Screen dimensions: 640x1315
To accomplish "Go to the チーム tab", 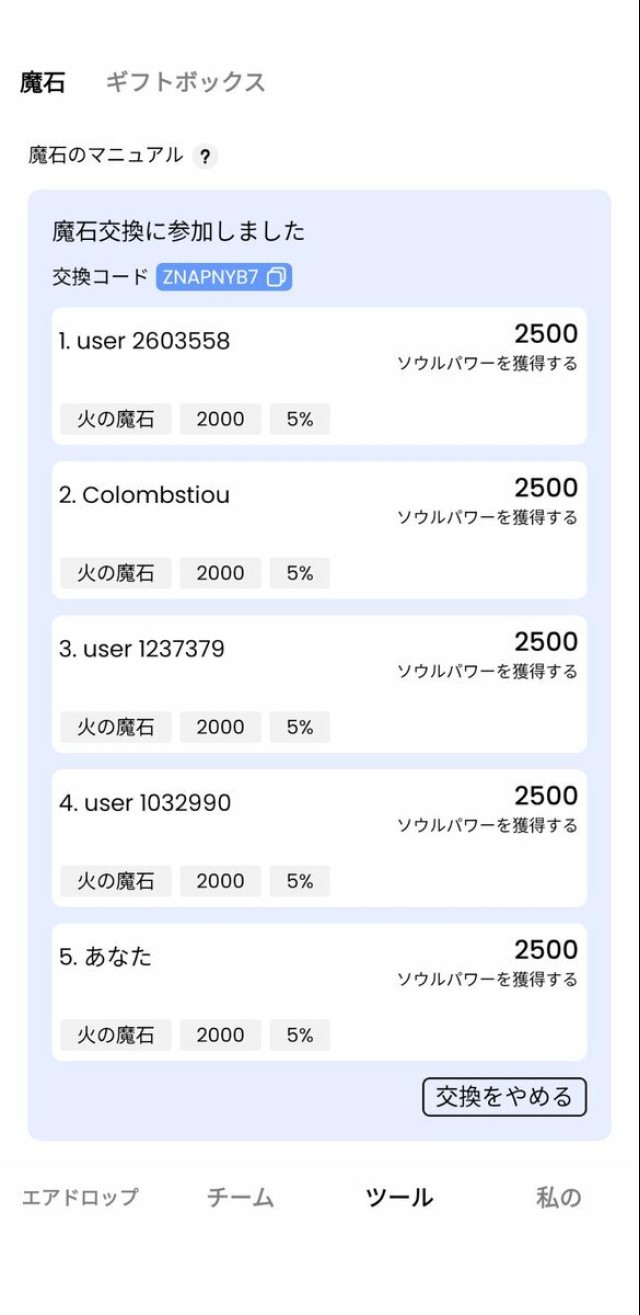I will (240, 1197).
